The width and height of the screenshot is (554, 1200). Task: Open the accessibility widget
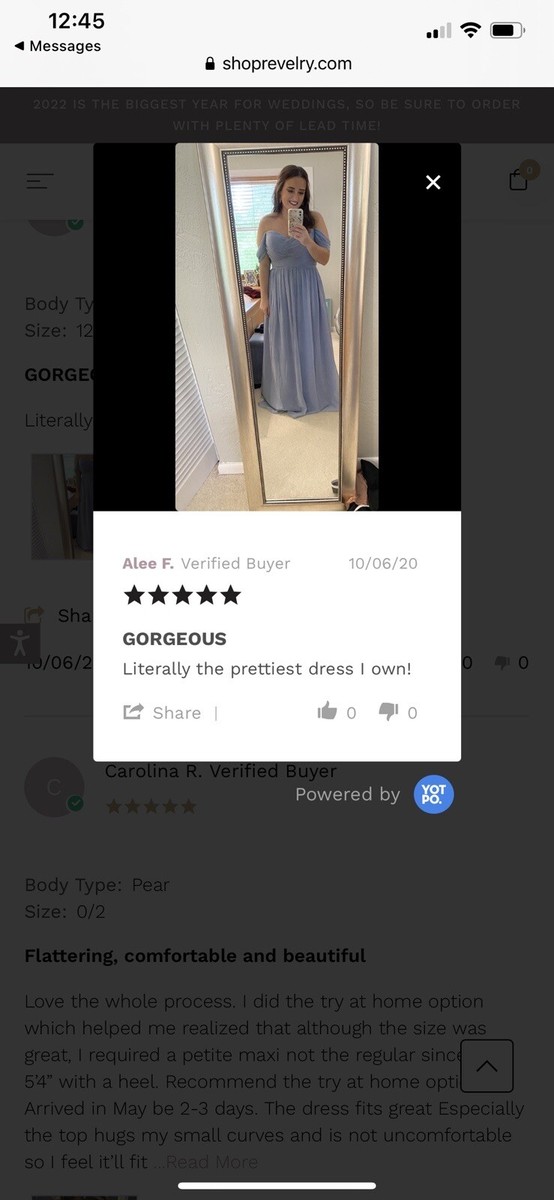(x=19, y=643)
